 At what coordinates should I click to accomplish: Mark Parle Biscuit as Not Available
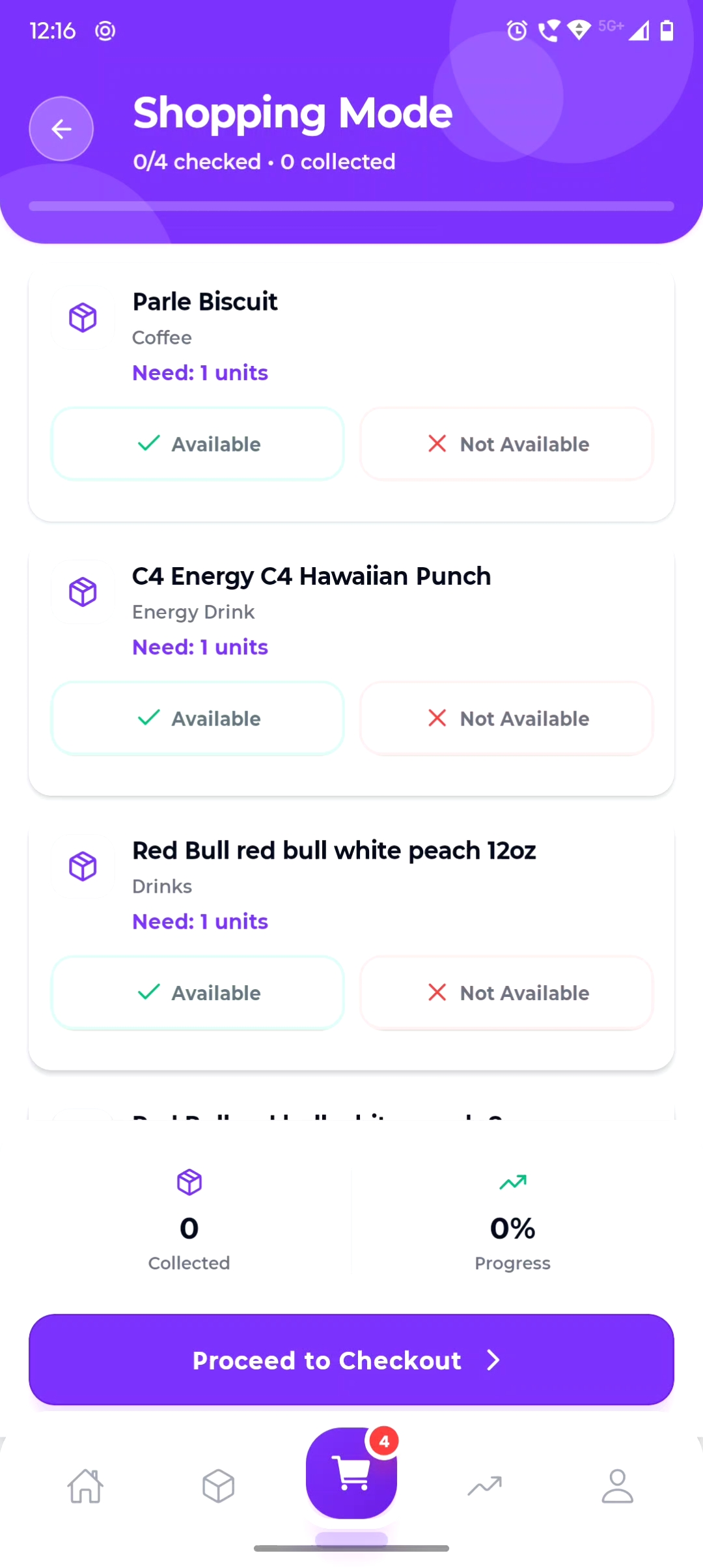click(x=506, y=444)
